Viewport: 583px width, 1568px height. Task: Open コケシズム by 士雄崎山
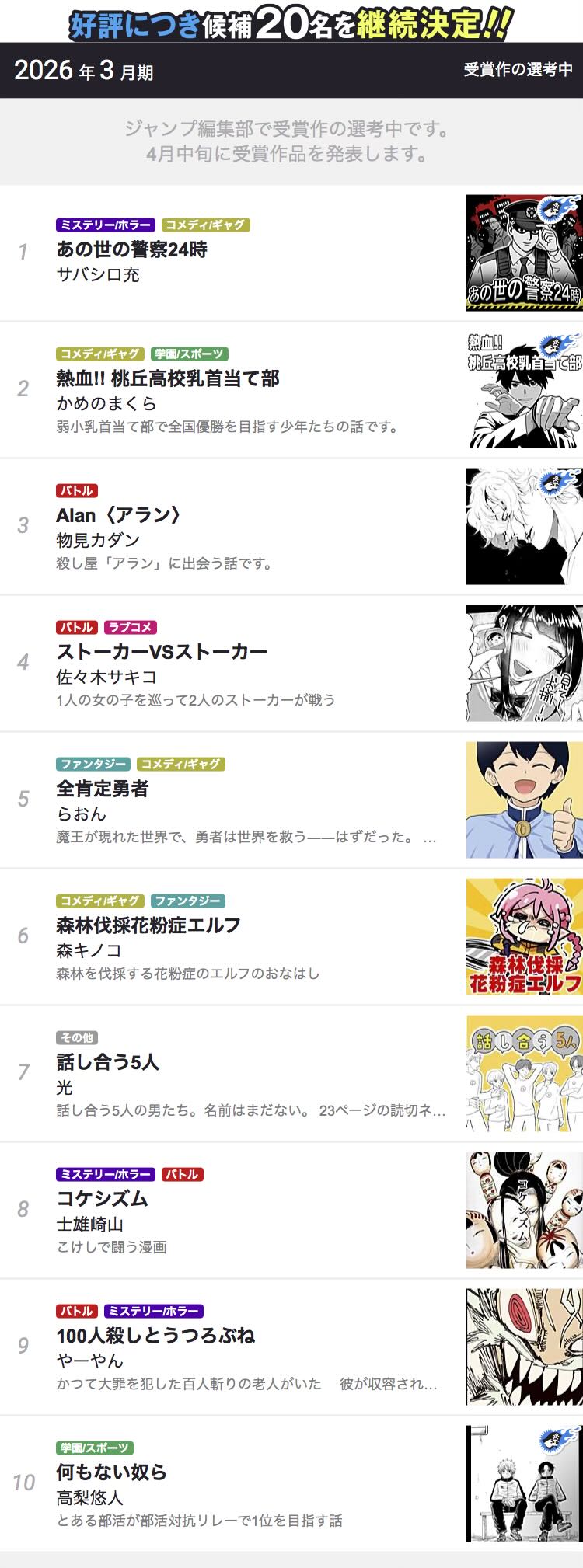coord(102,1199)
